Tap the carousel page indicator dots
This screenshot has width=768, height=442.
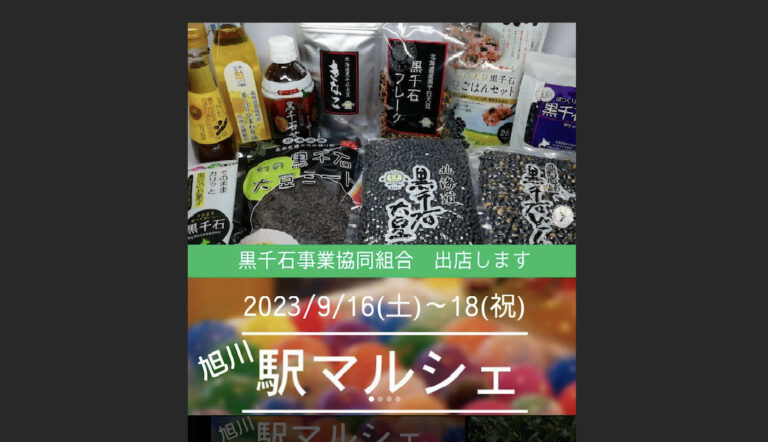pos(384,399)
